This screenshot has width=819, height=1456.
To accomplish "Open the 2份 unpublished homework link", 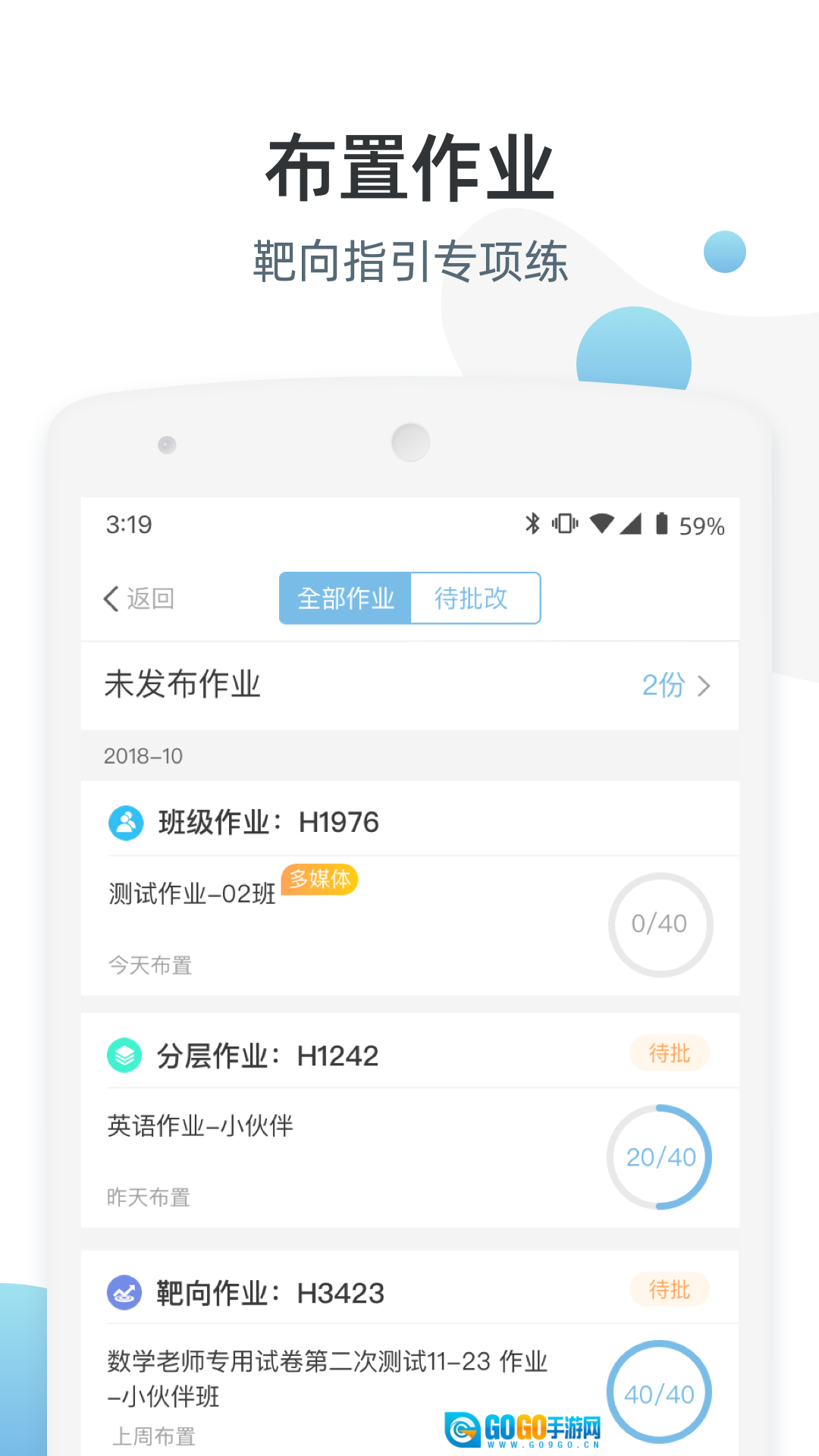I will tap(664, 686).
